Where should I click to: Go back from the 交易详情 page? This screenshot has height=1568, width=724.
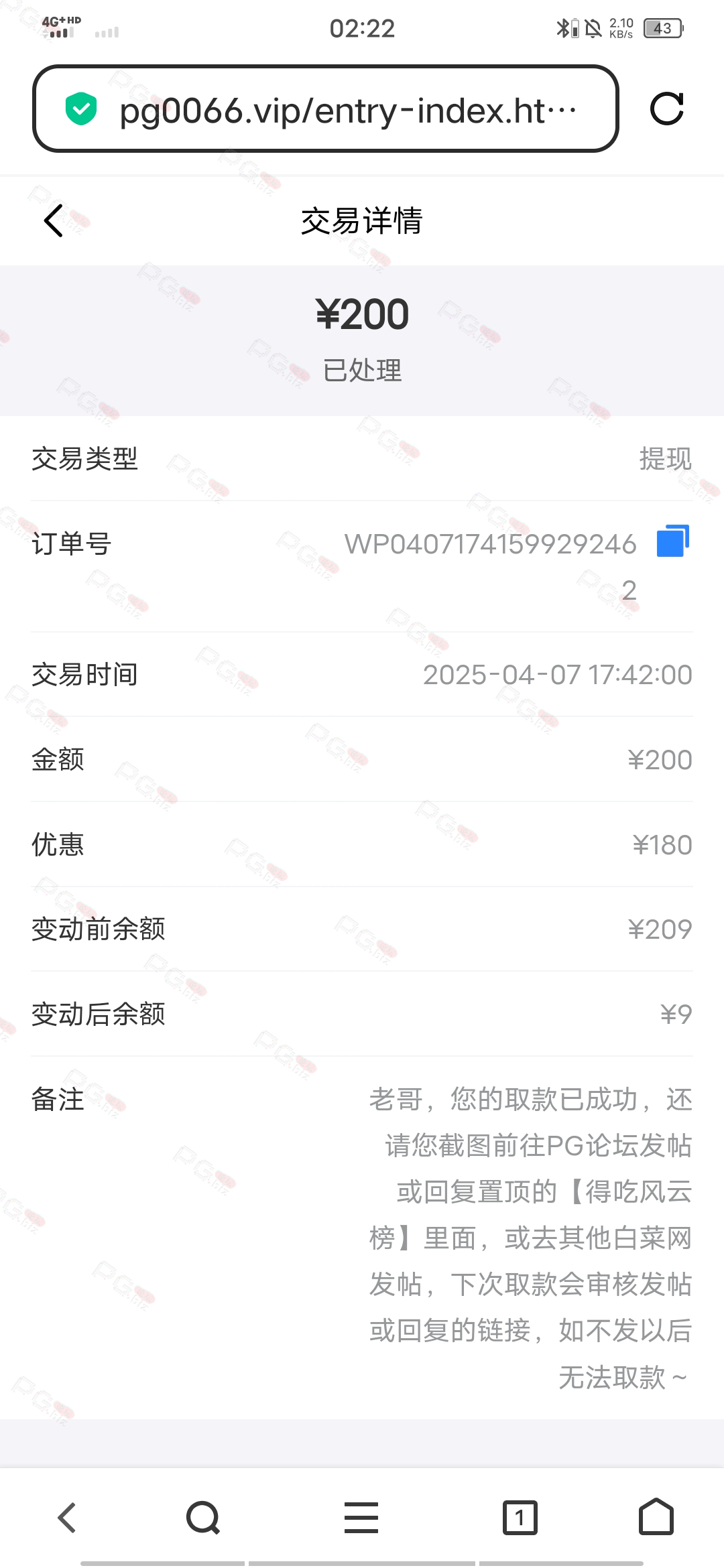[x=54, y=220]
